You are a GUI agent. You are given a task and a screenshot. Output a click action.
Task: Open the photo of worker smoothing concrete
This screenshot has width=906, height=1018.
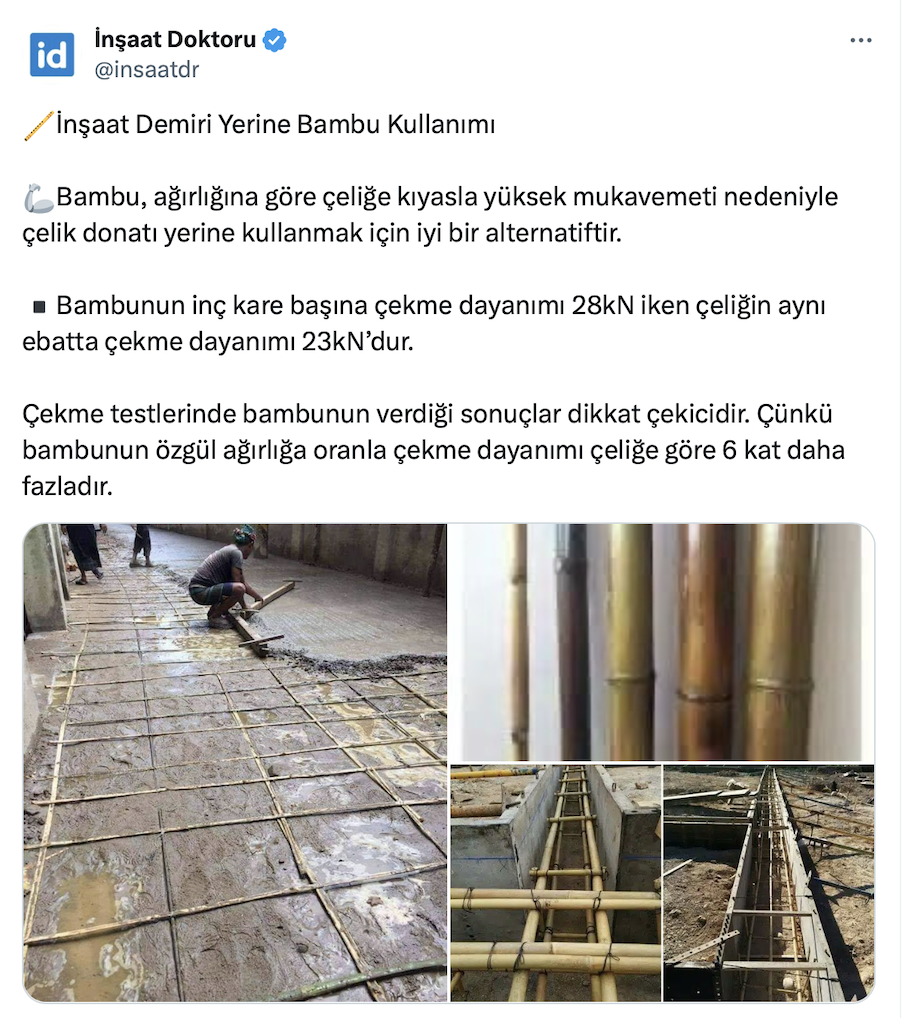[x=235, y=762]
